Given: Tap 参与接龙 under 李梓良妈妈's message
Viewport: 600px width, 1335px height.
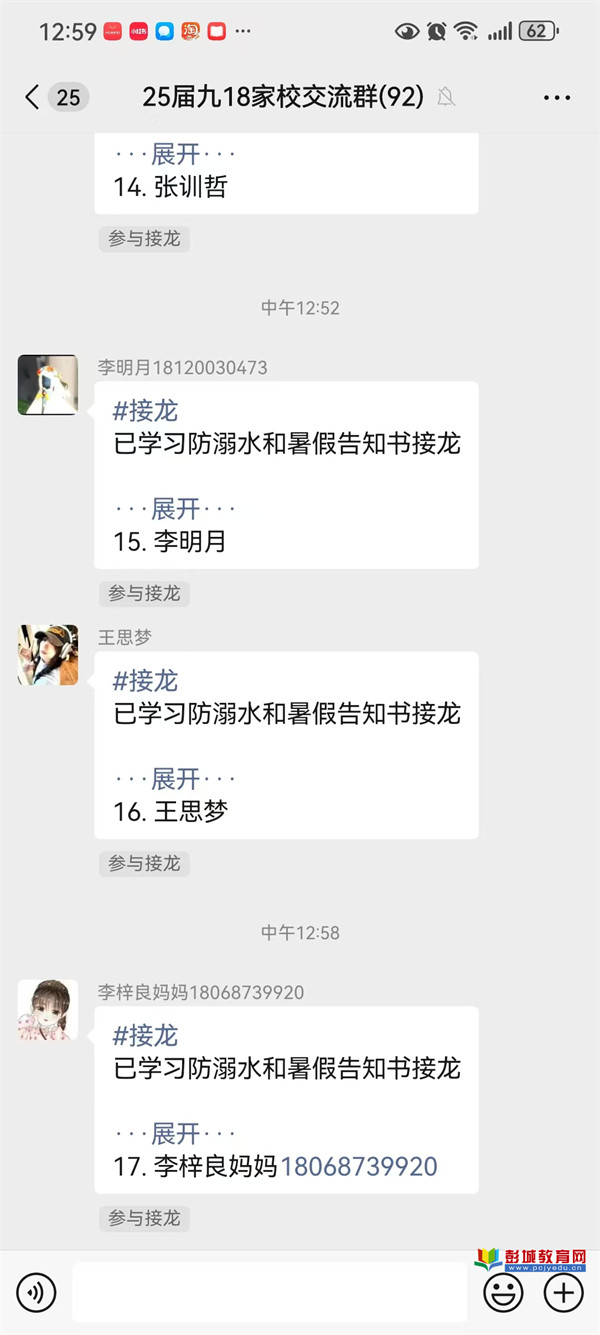Looking at the screenshot, I should tap(145, 1218).
